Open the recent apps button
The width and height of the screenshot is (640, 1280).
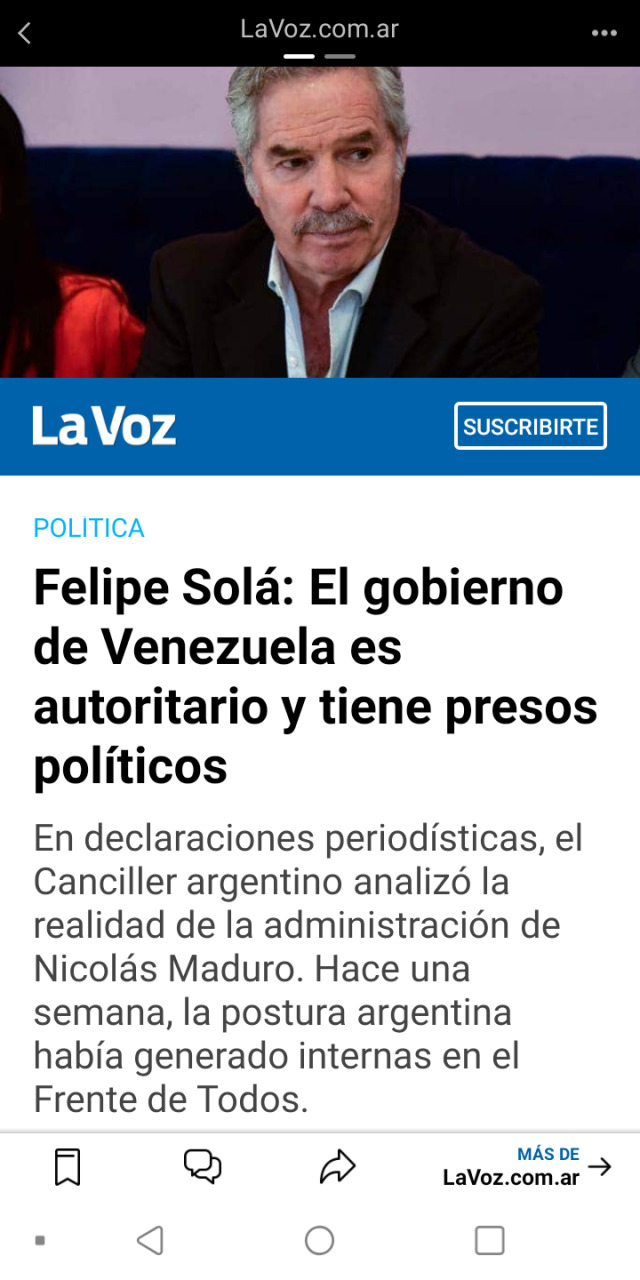click(x=489, y=1241)
